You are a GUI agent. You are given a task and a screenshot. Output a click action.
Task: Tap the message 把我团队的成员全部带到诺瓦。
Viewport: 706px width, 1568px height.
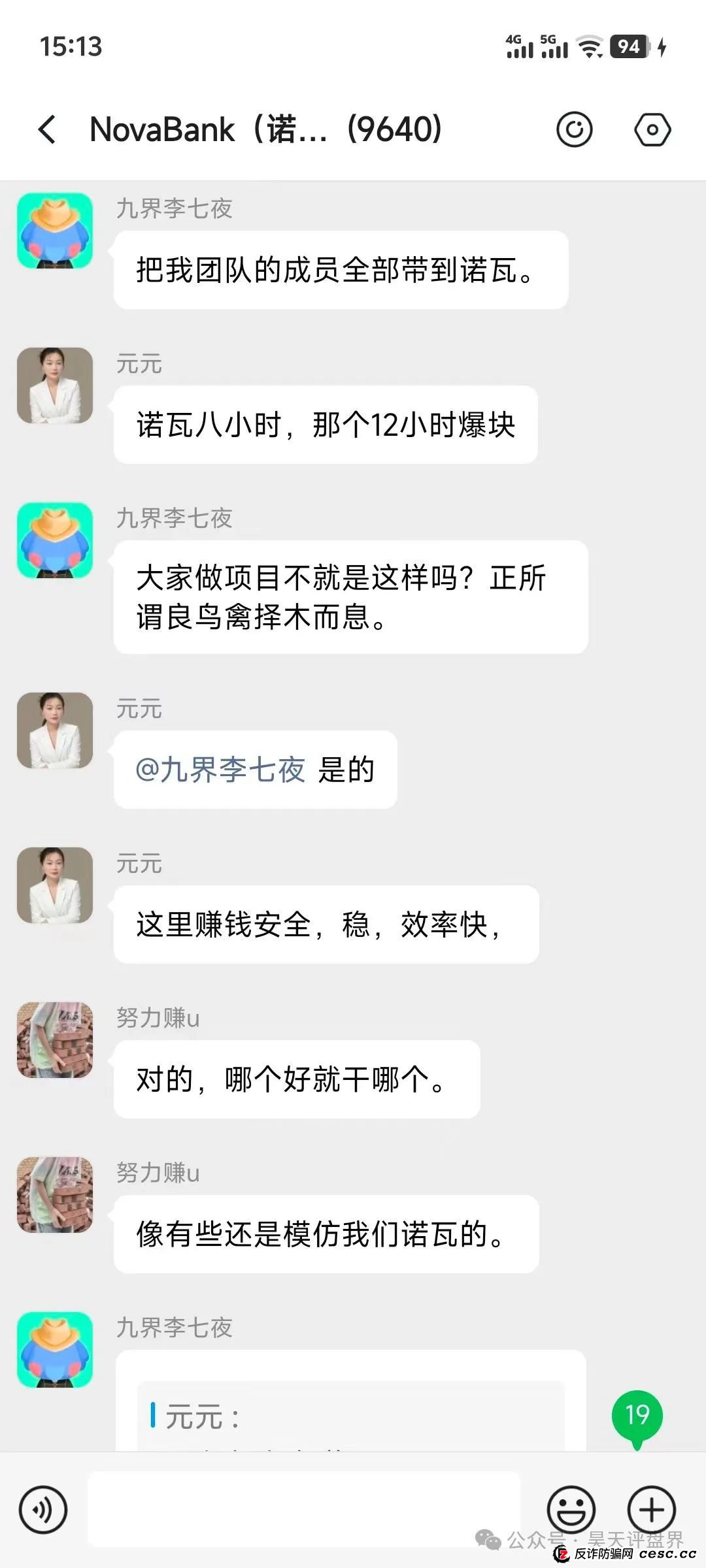coord(340,270)
